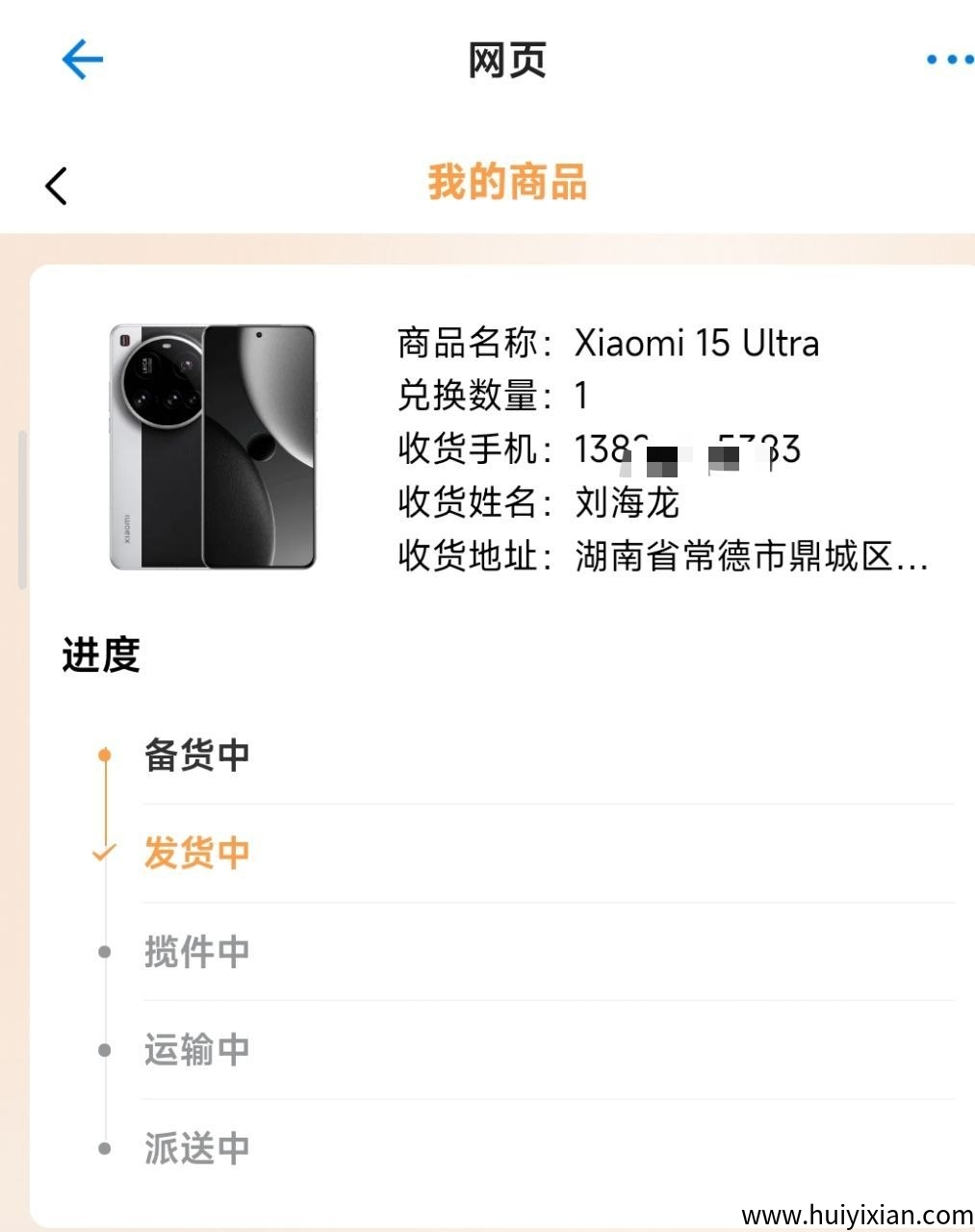The image size is (975, 1232).
Task: Go back from 我的商品 page
Action: pos(57,185)
